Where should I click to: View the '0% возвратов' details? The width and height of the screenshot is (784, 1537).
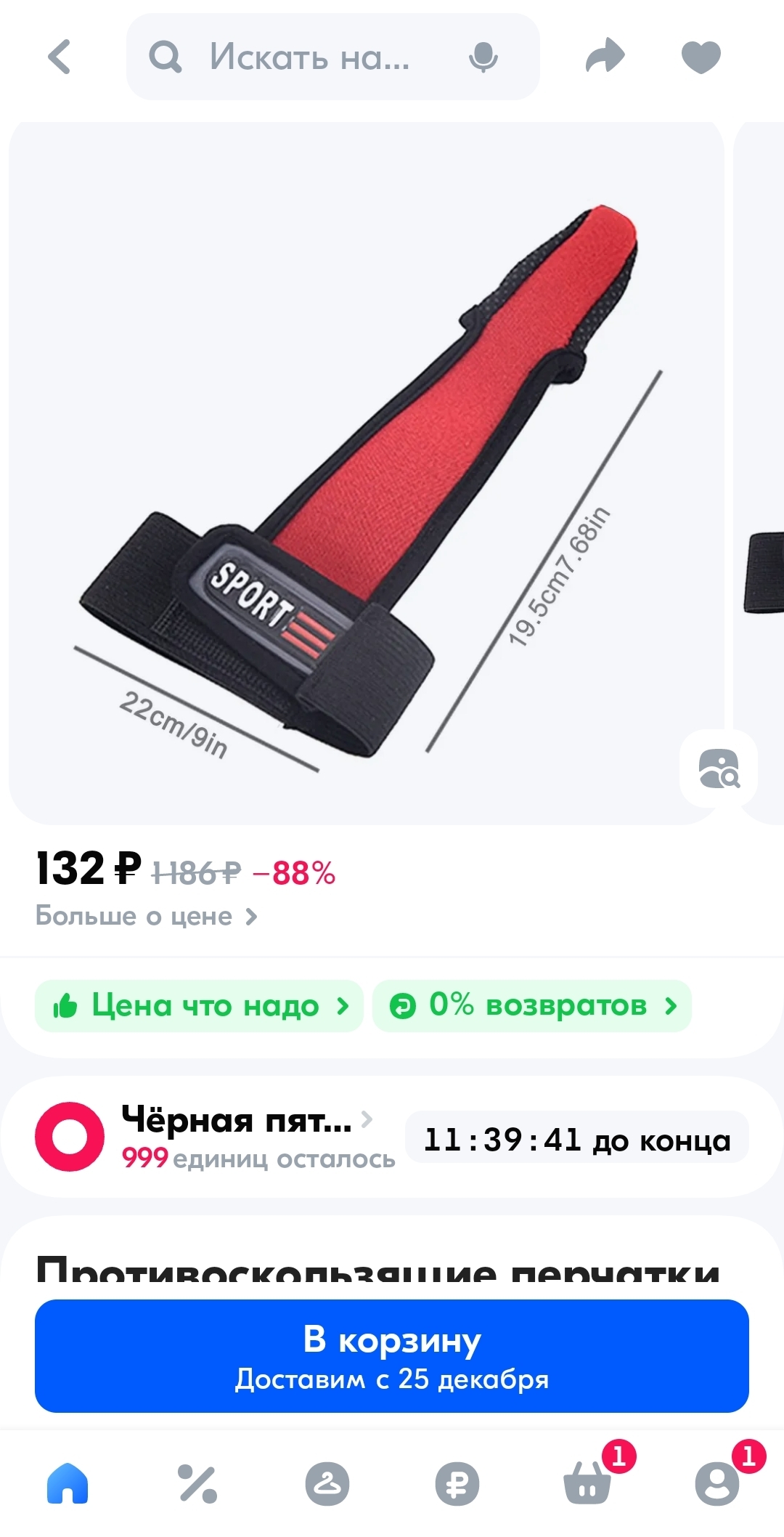532,1006
